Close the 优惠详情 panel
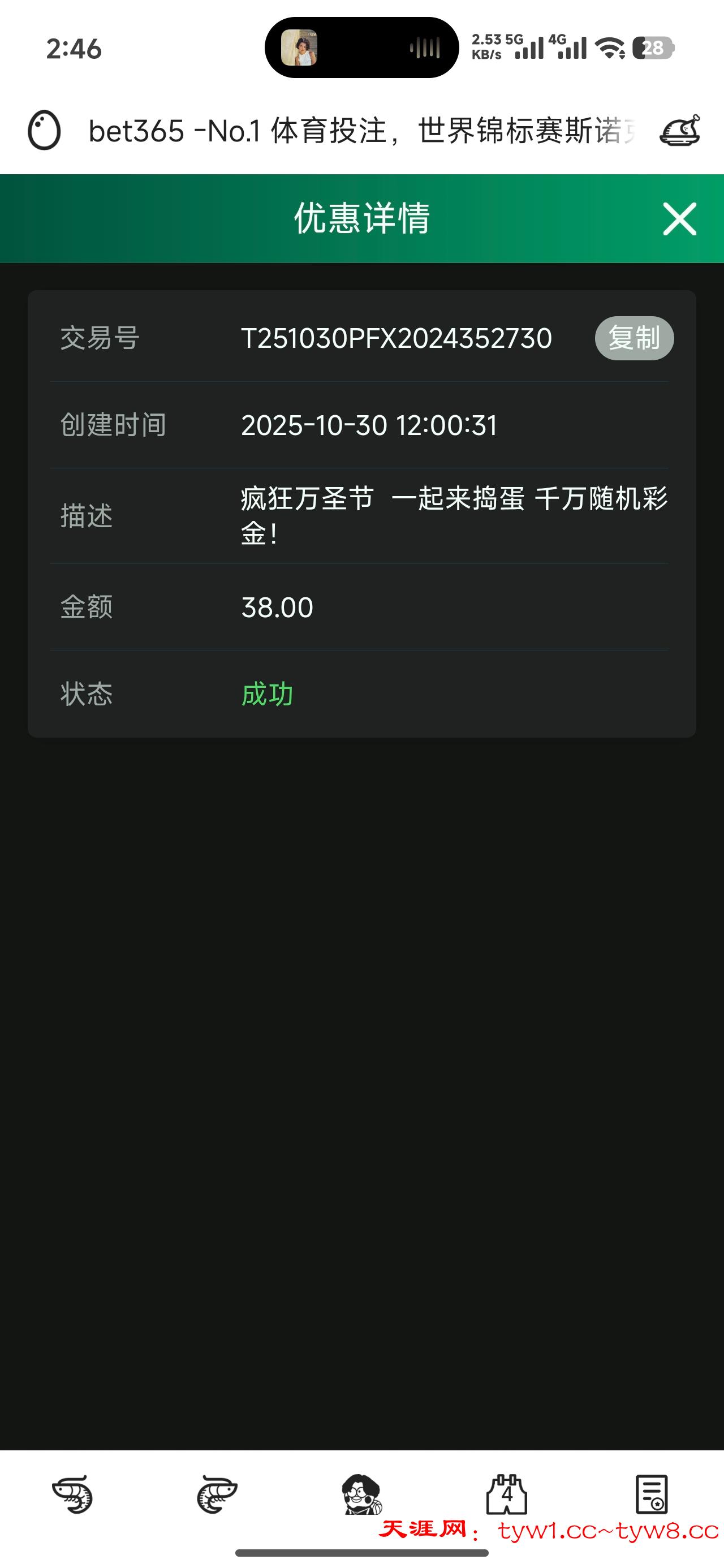Image resolution: width=724 pixels, height=1568 pixels. click(679, 218)
